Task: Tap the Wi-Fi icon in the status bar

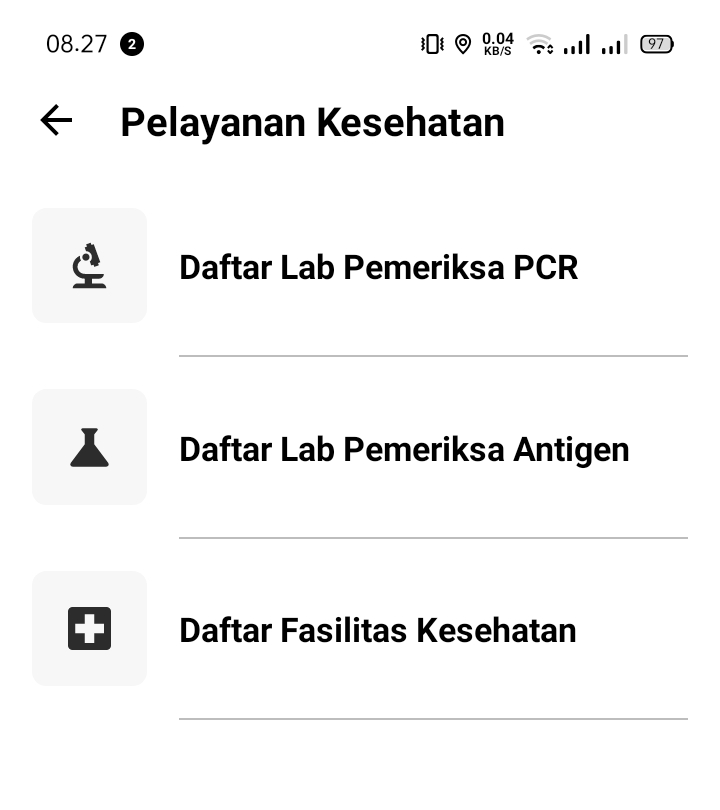Action: (x=541, y=44)
